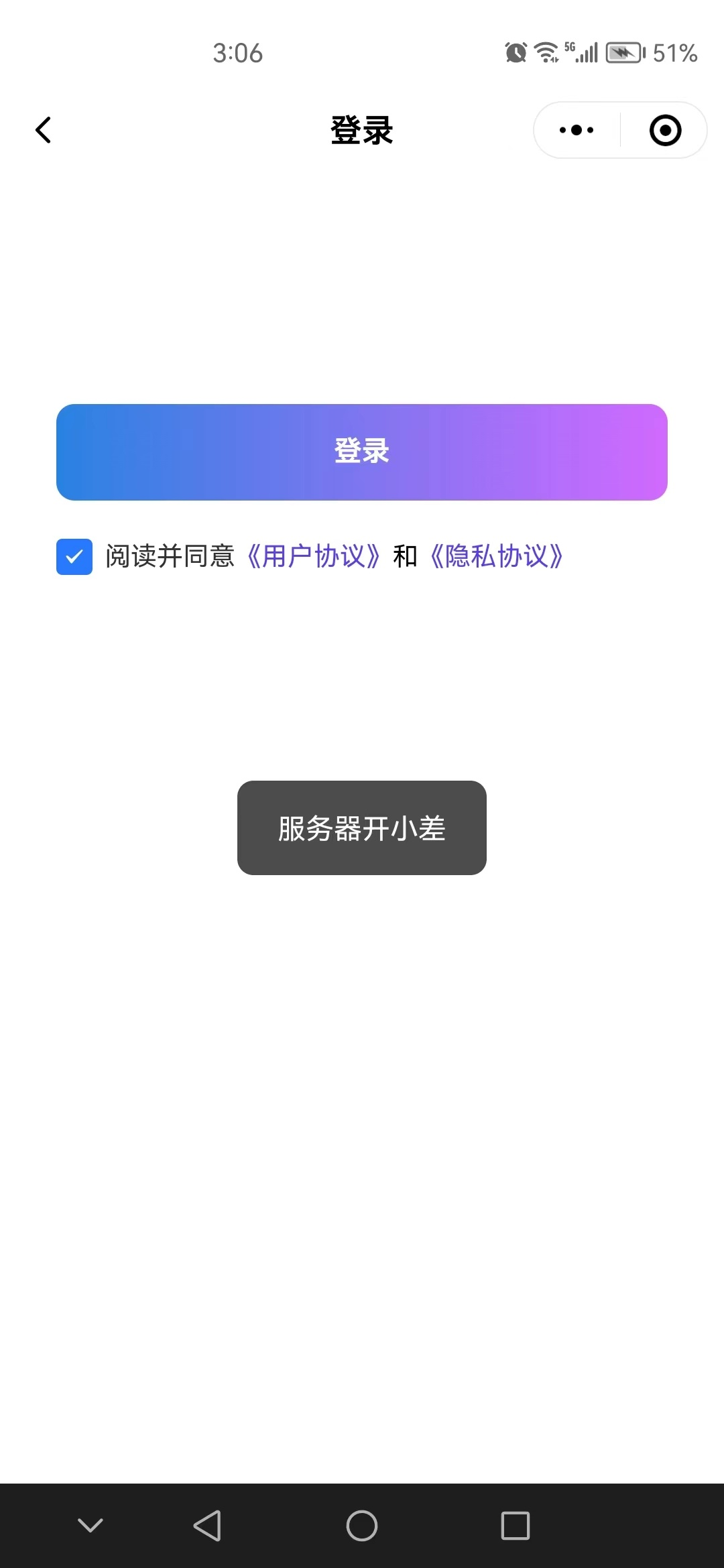Click the 51% battery level indicator
The width and height of the screenshot is (724, 1568).
point(673,52)
